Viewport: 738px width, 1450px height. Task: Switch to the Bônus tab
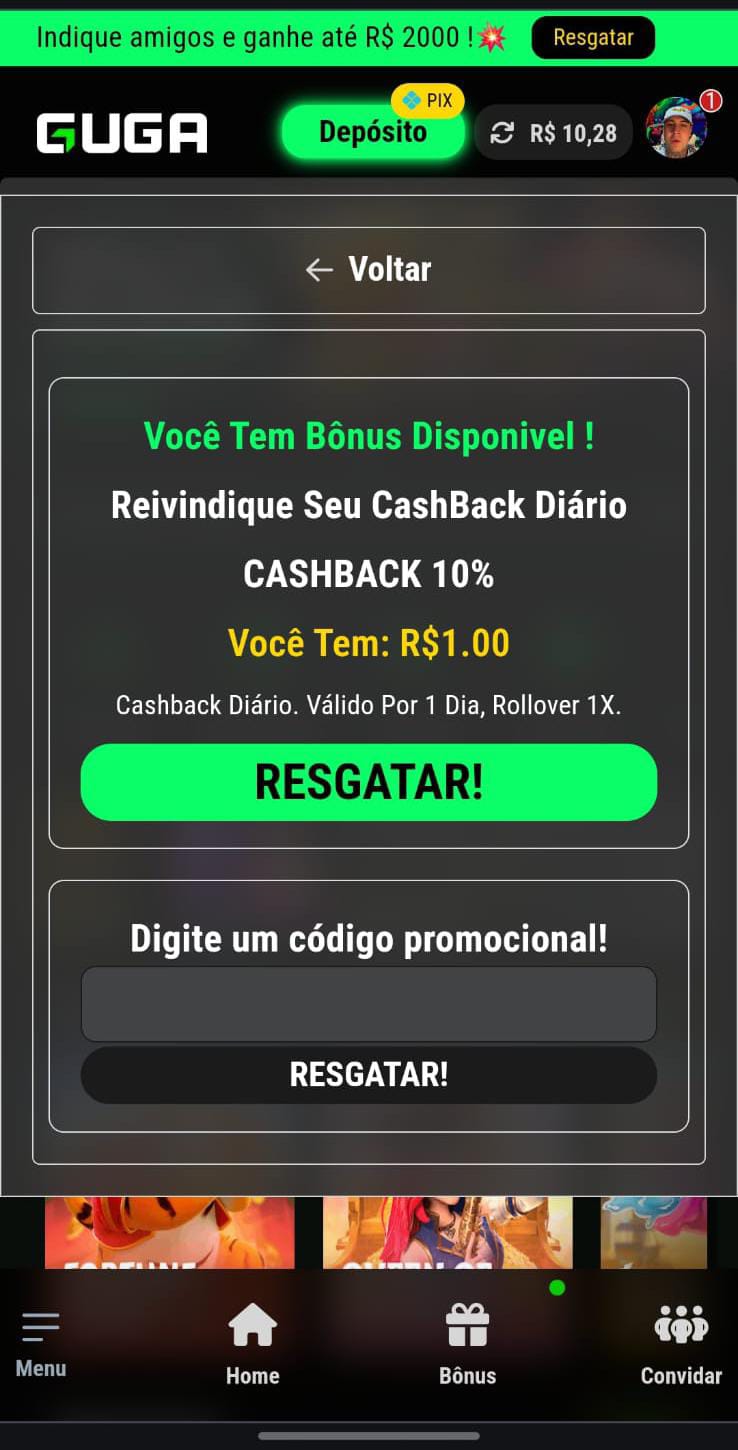pyautogui.click(x=467, y=1344)
